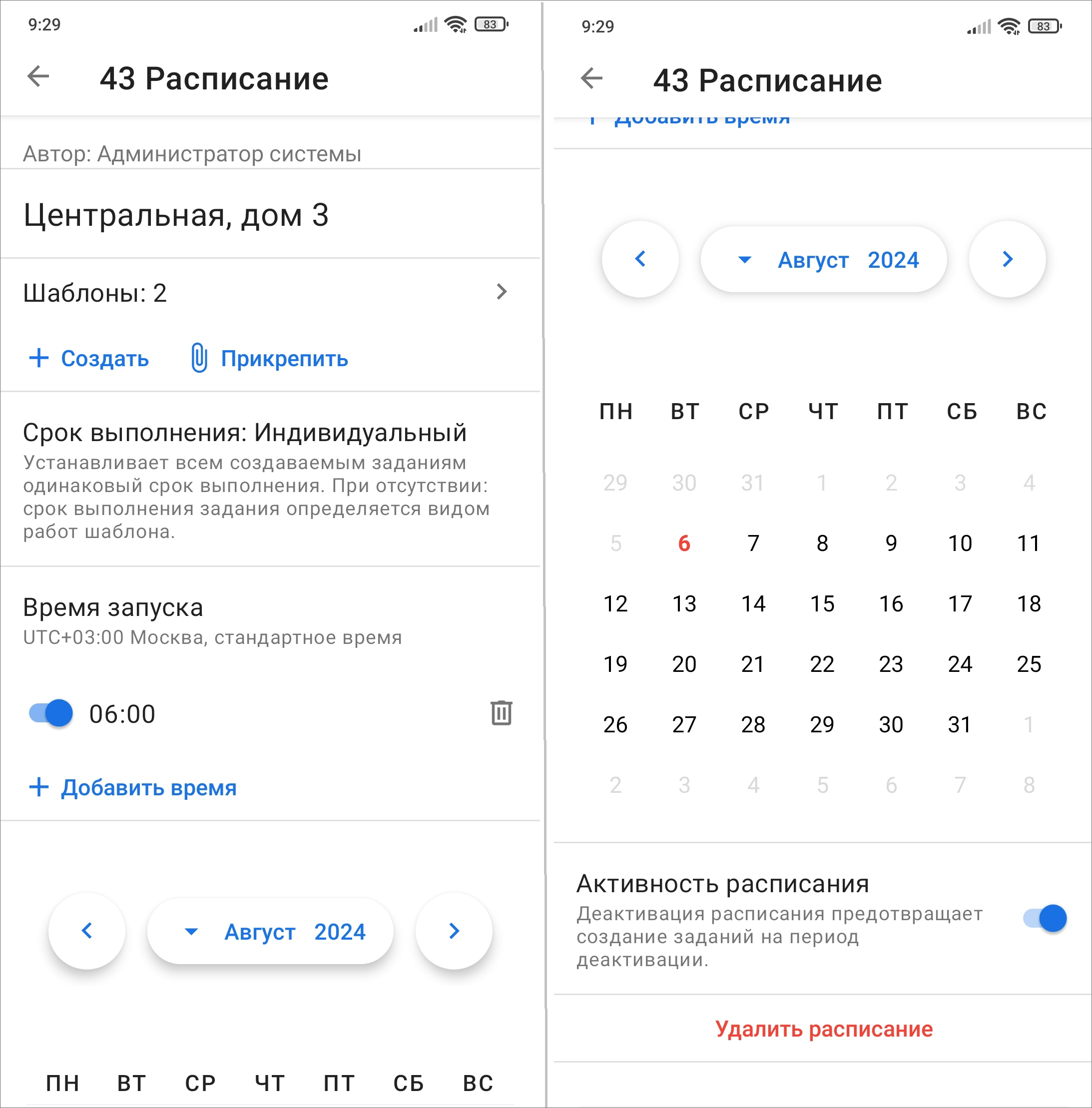Tap date 25 in the calendar

click(1029, 664)
